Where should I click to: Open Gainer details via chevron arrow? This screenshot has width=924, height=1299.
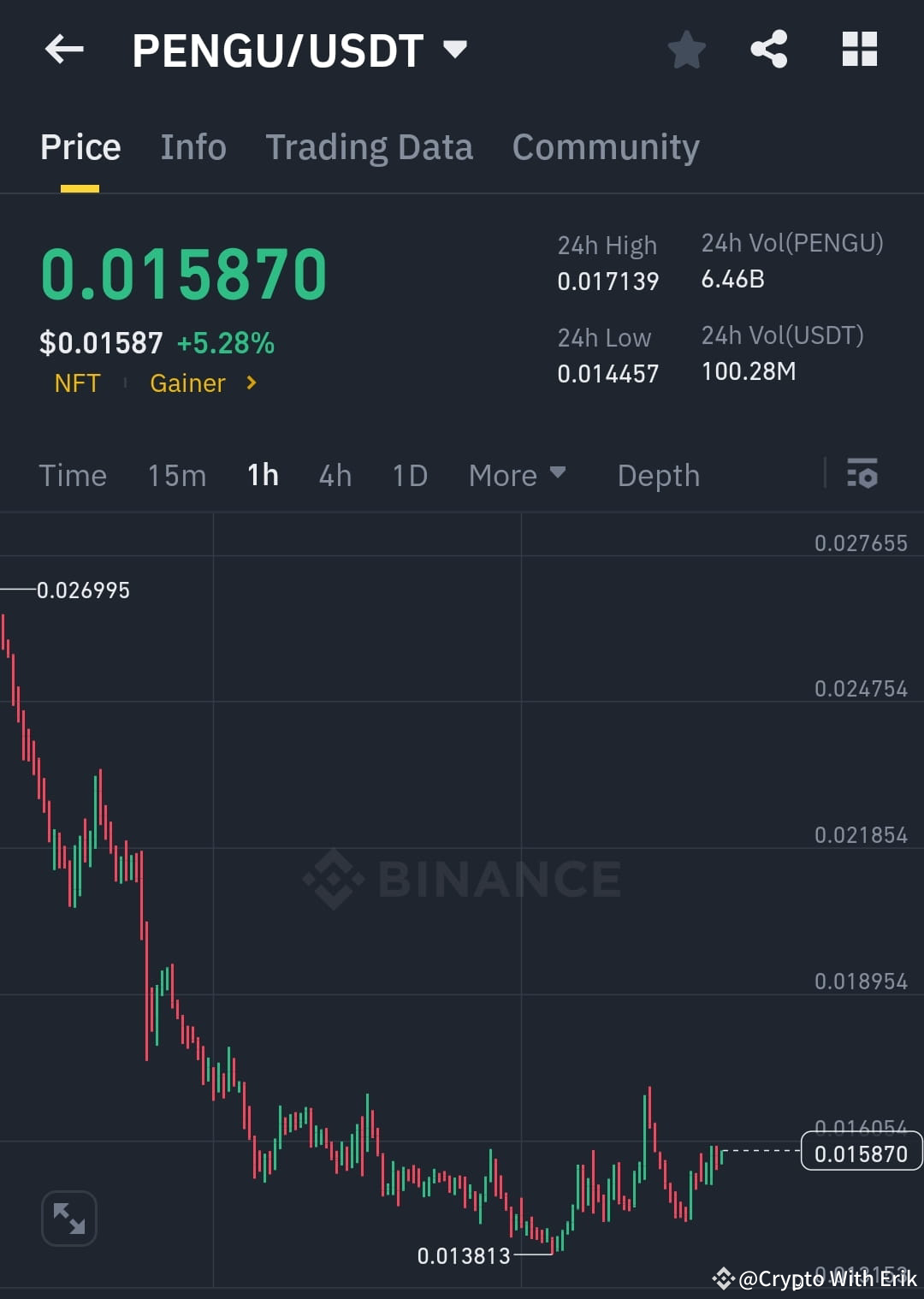[x=251, y=383]
